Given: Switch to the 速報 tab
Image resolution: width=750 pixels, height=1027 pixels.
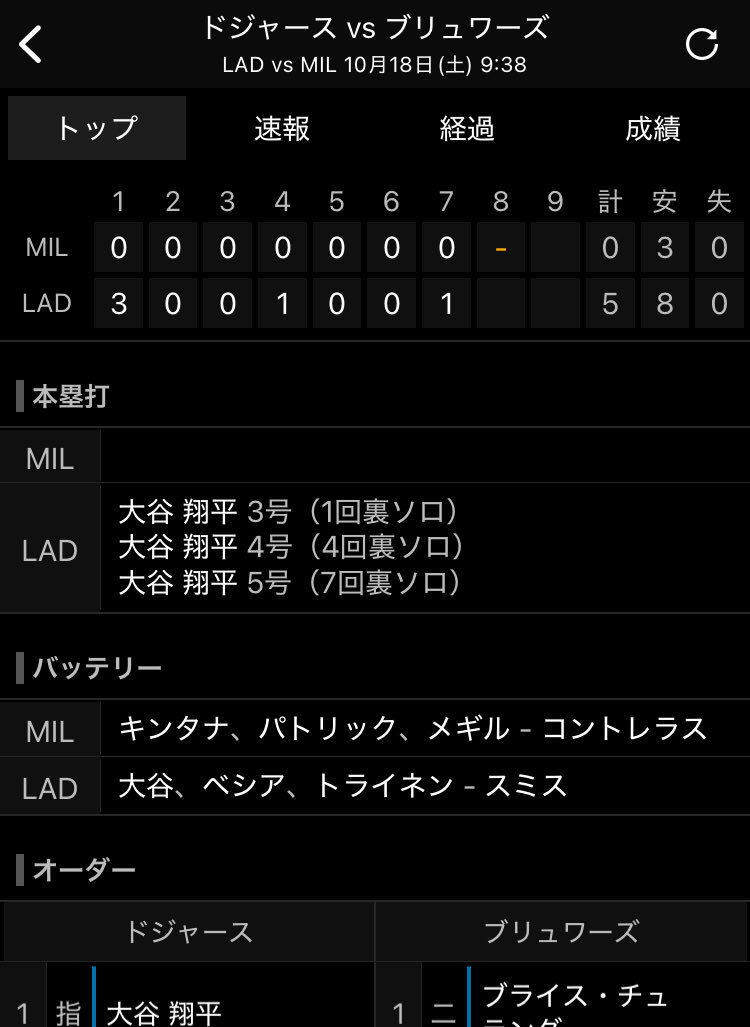Looking at the screenshot, I should [282, 128].
